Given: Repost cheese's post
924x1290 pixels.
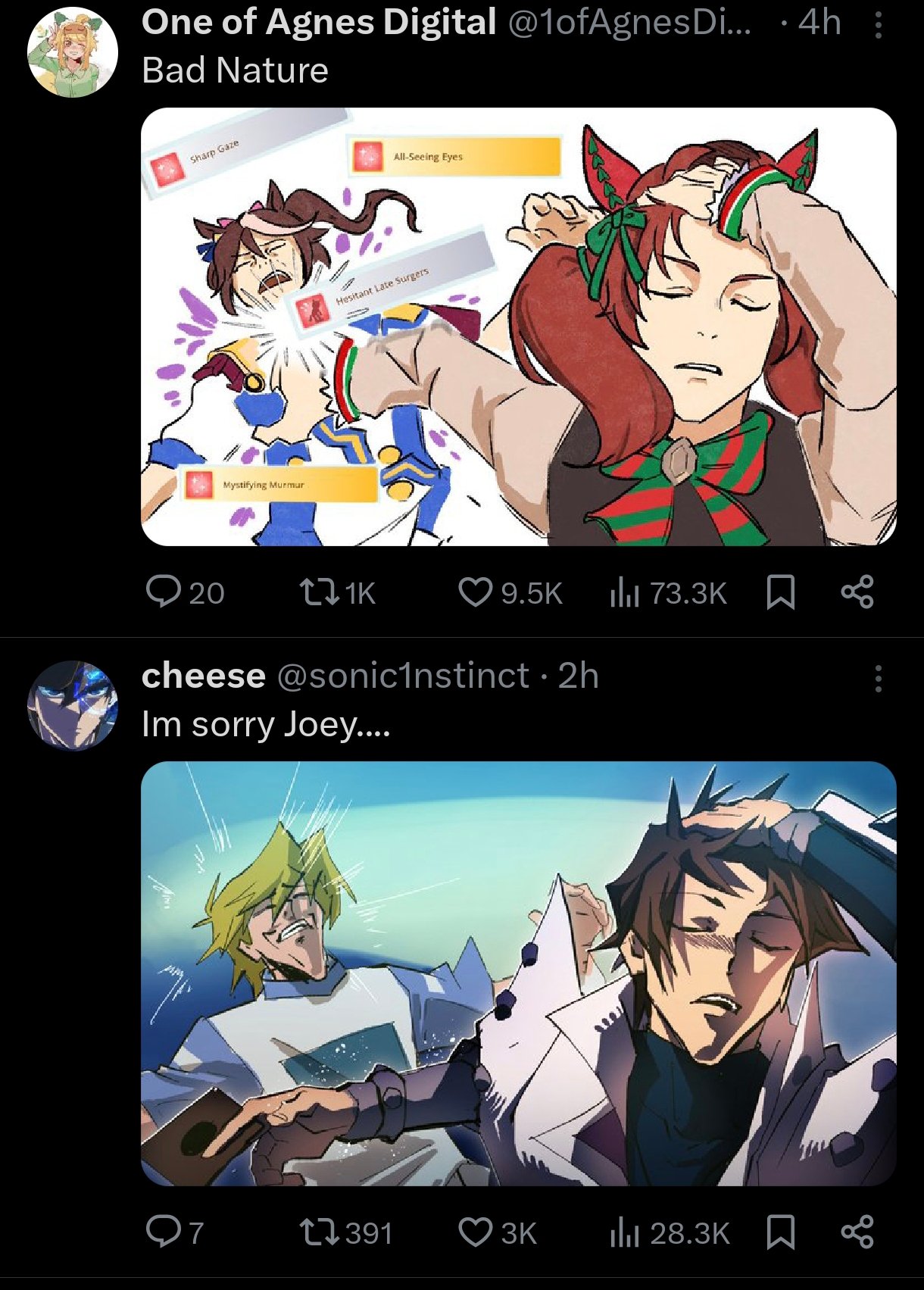Looking at the screenshot, I should coord(319,1232).
